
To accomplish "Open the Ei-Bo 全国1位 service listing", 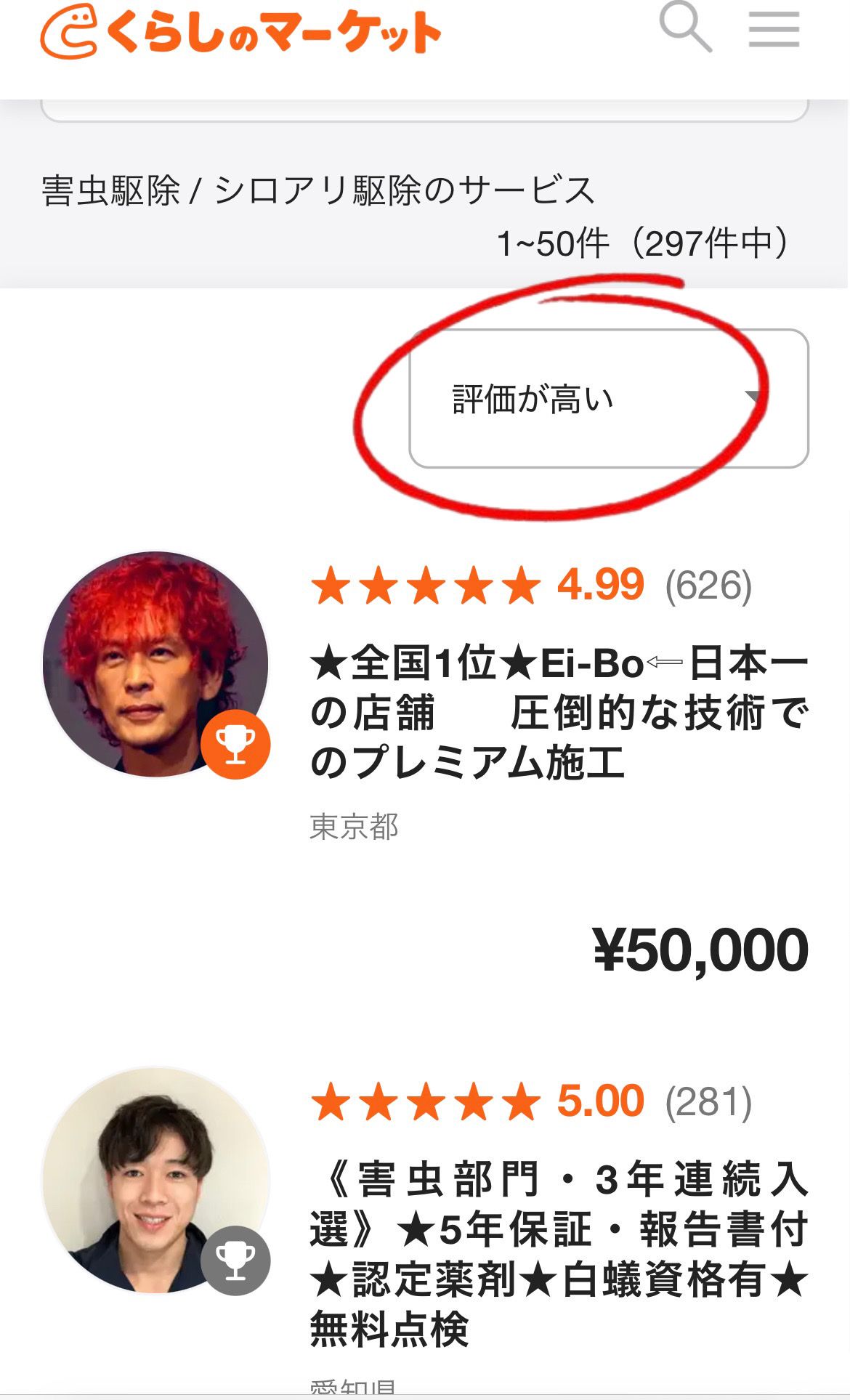I will (x=558, y=712).
